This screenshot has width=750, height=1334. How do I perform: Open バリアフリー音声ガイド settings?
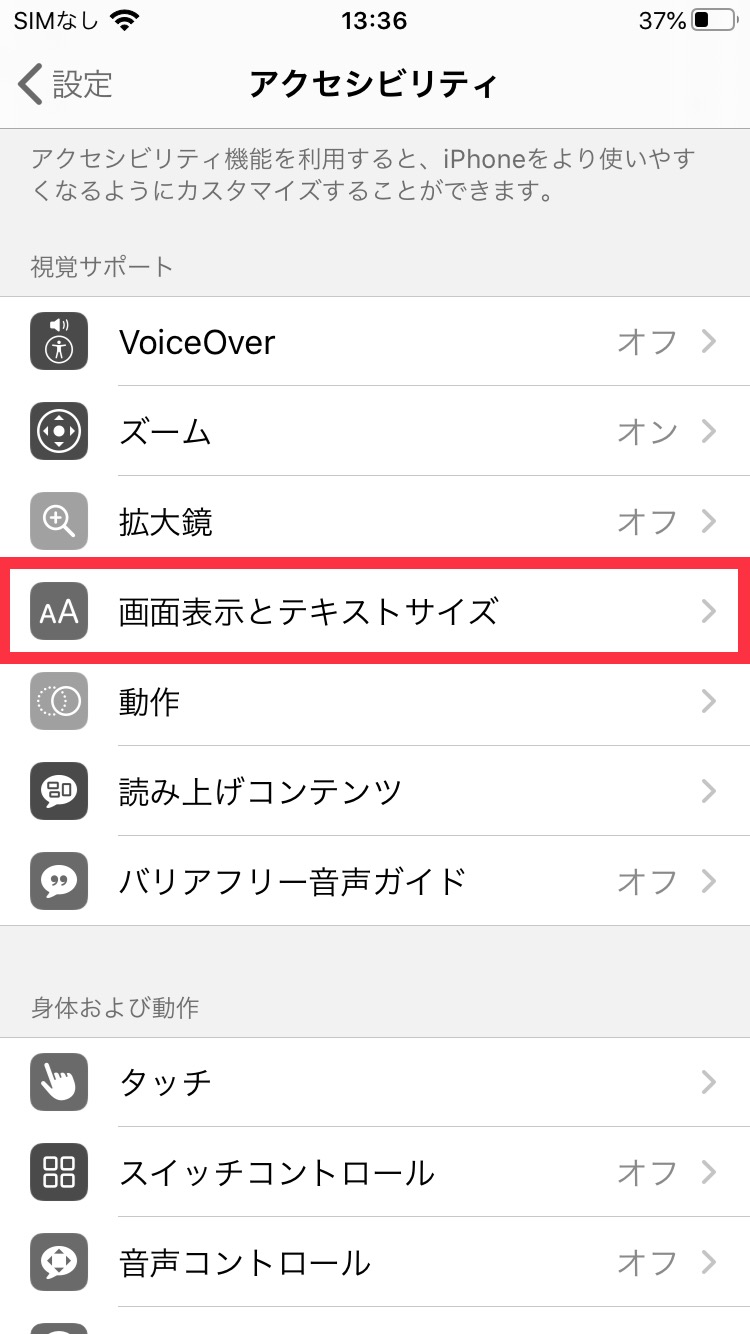click(x=375, y=882)
